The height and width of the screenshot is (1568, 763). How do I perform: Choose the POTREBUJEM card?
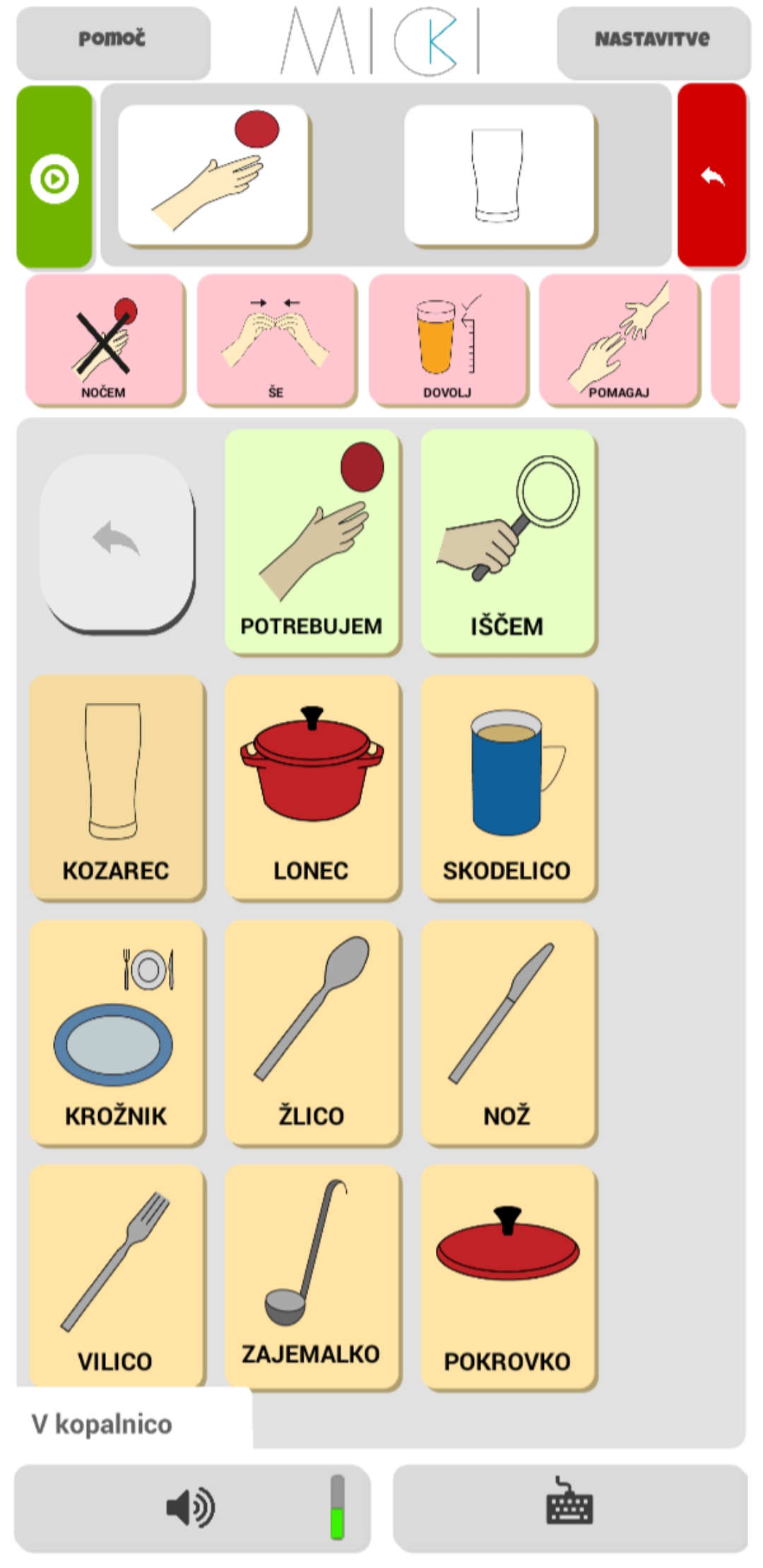[312, 542]
